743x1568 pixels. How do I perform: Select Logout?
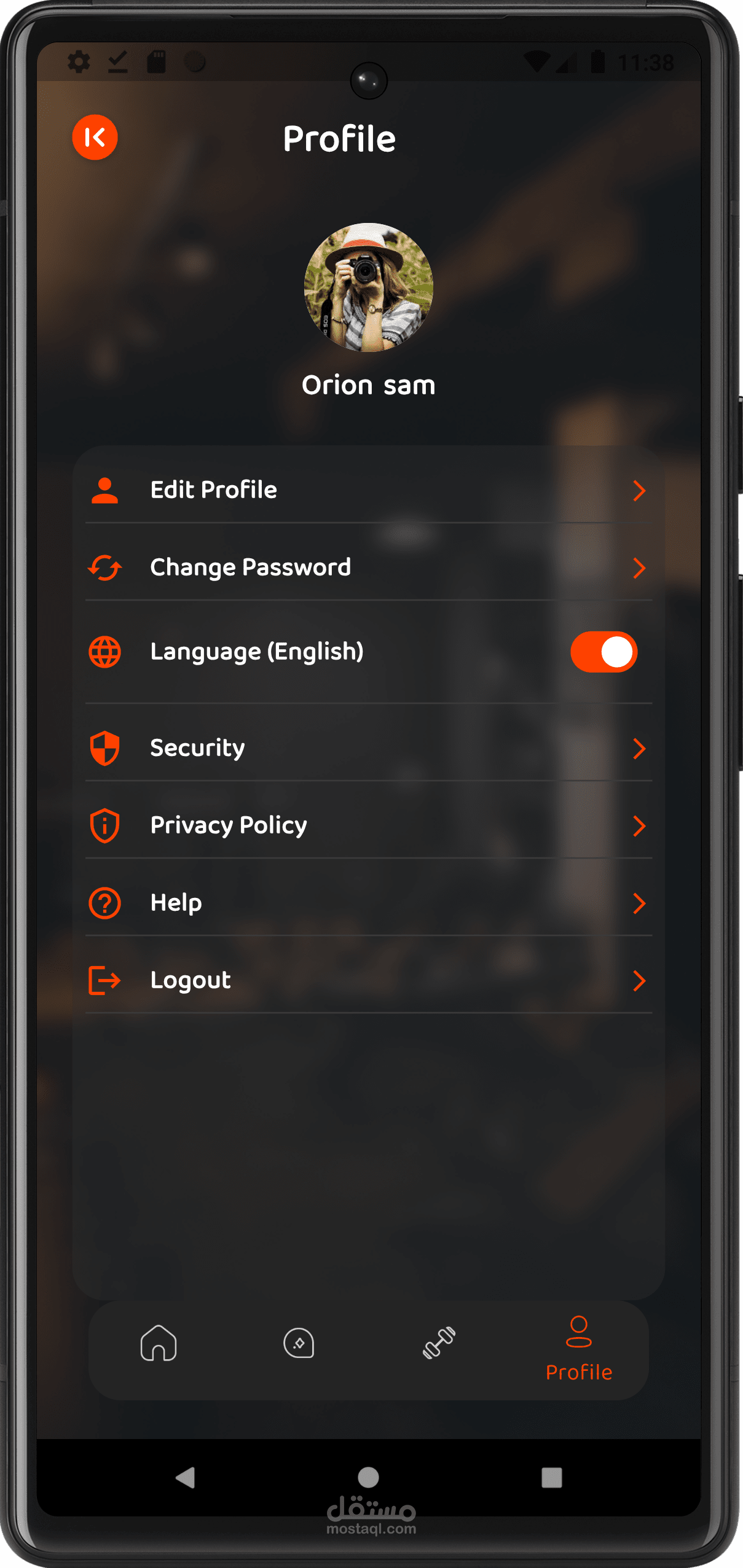tap(369, 980)
